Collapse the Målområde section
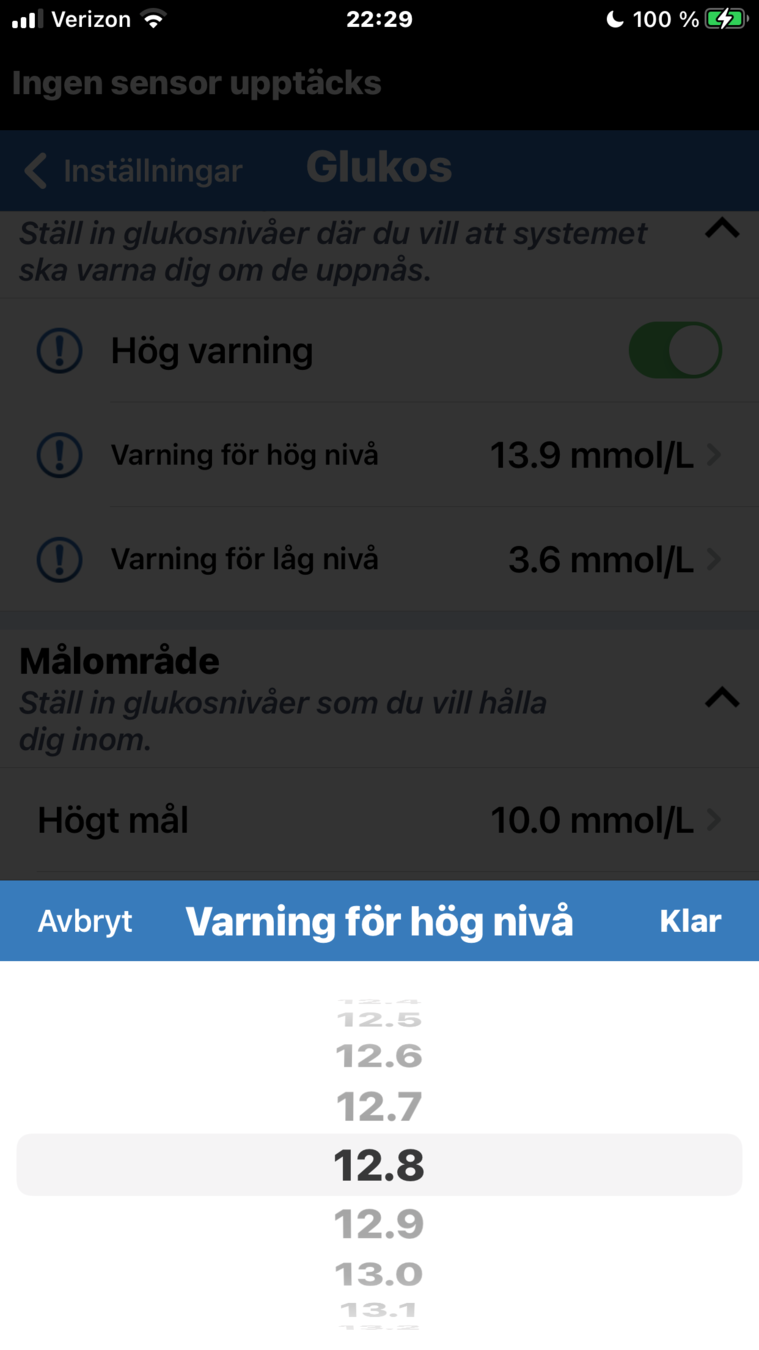 click(x=721, y=697)
